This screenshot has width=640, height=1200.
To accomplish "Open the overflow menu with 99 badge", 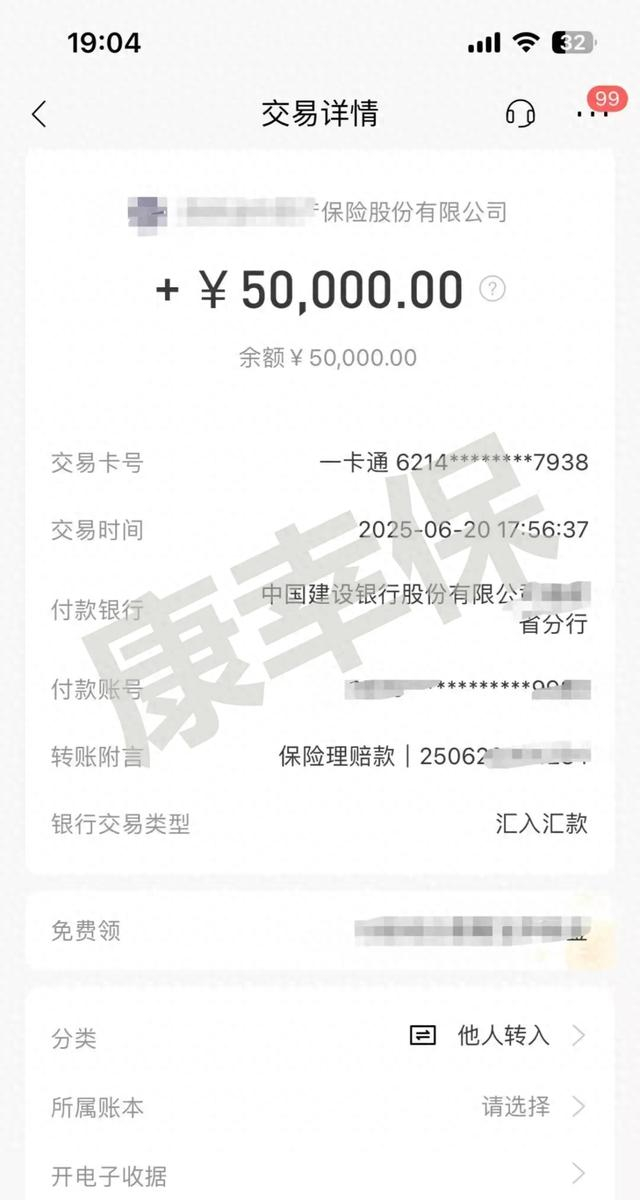I will (x=592, y=114).
